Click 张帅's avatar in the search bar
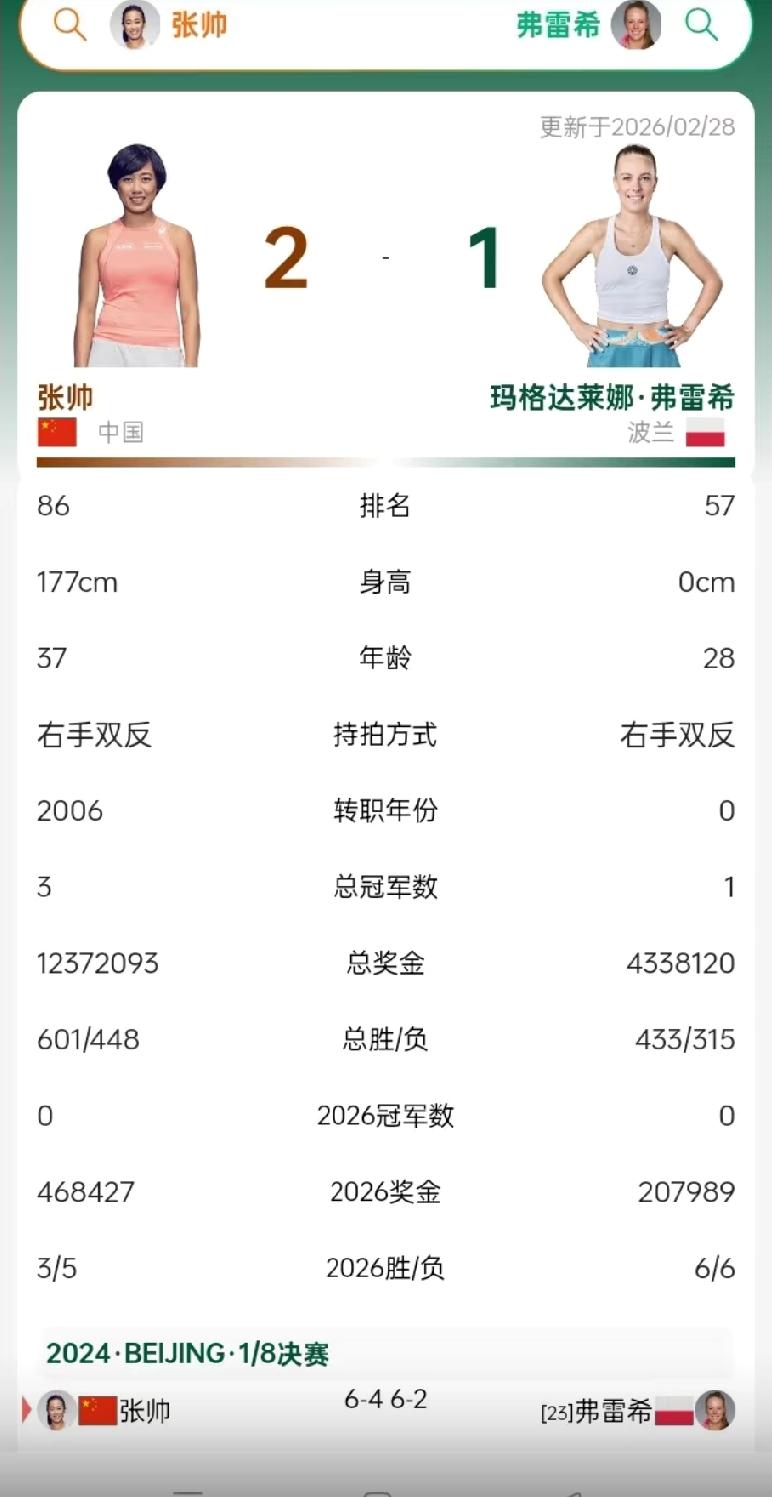The image size is (772, 1497). [x=134, y=27]
